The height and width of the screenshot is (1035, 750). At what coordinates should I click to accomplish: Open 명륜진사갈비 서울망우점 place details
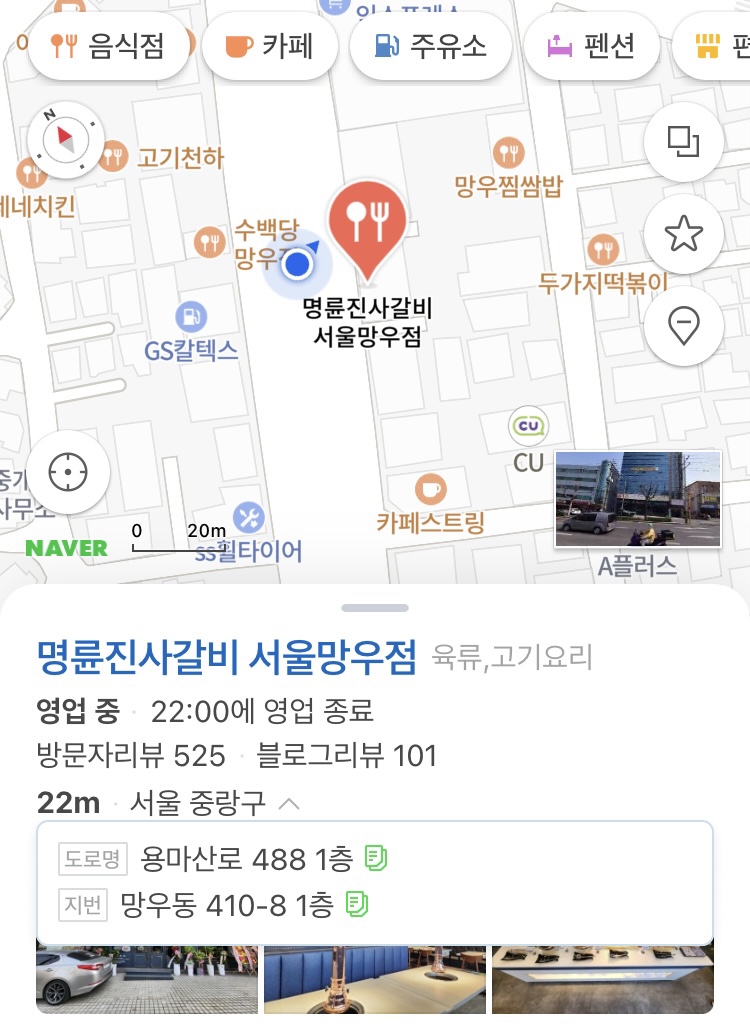(226, 657)
